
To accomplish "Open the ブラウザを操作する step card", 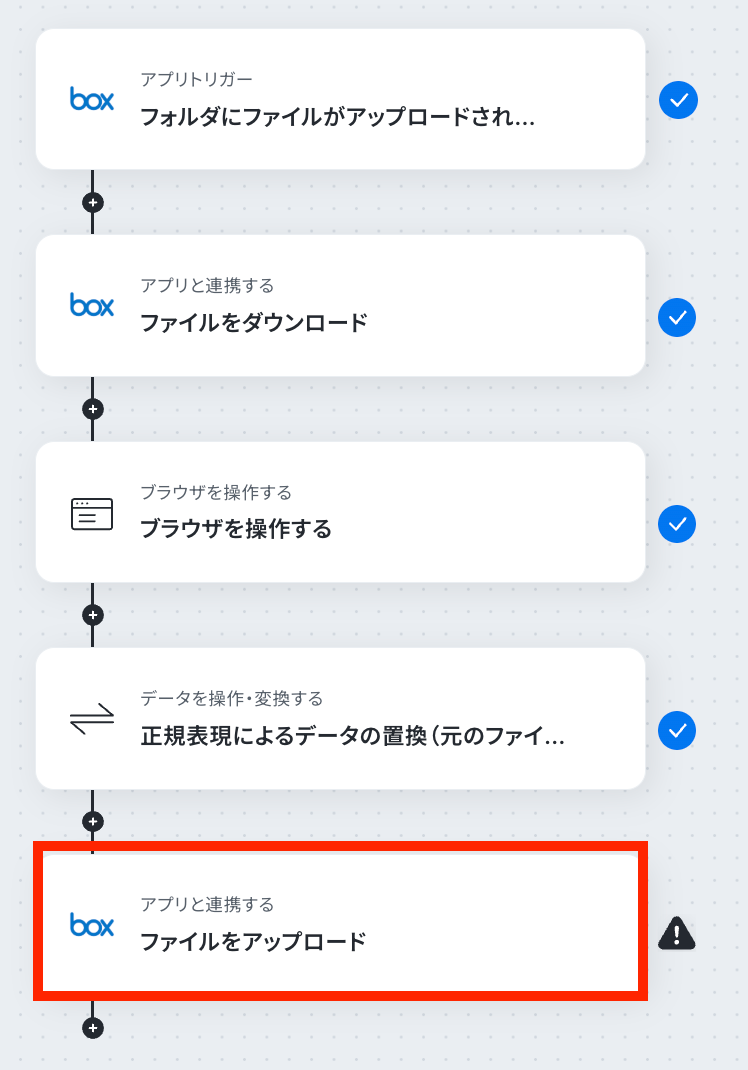I will coord(341,512).
